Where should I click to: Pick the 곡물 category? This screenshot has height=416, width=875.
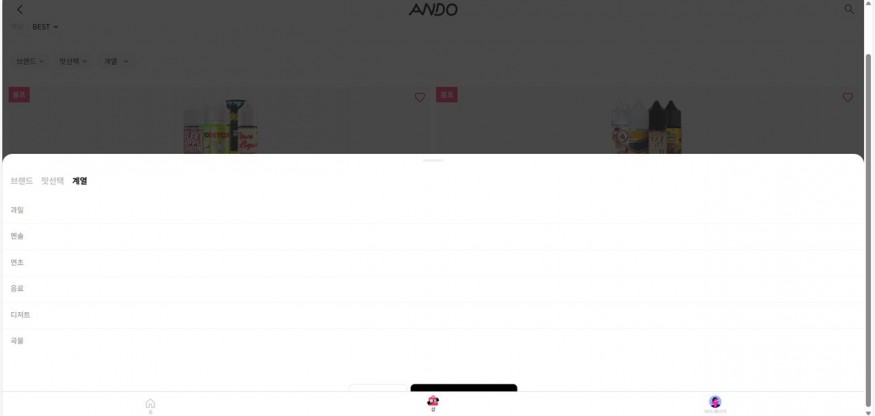(17, 340)
